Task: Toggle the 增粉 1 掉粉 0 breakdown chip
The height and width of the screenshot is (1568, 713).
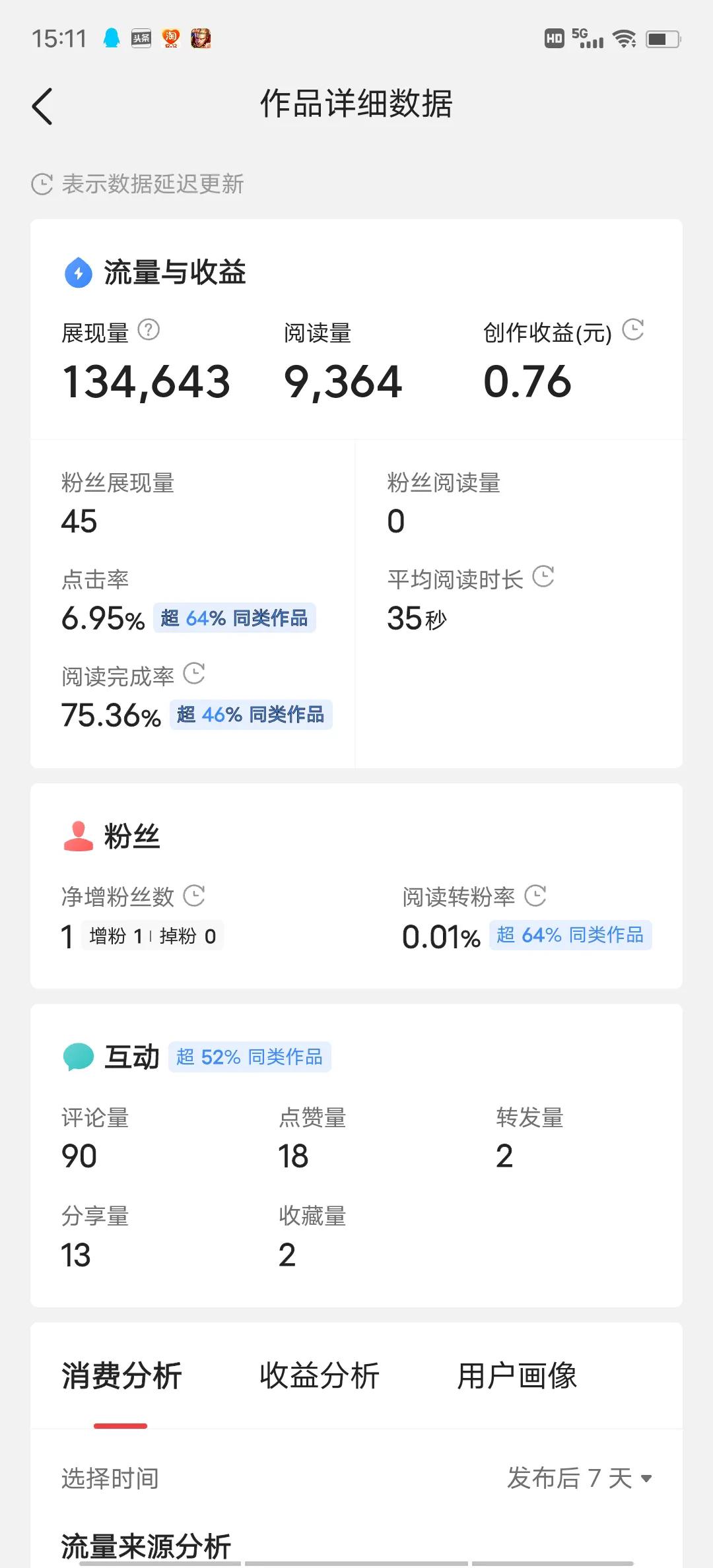Action: coord(152,935)
